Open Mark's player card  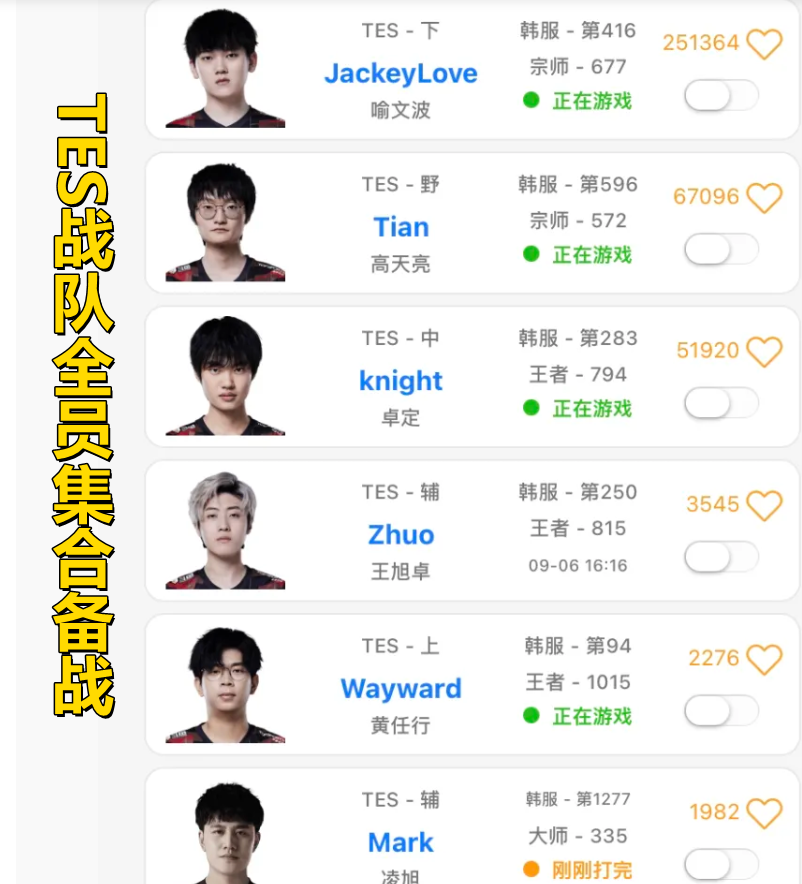click(x=401, y=842)
